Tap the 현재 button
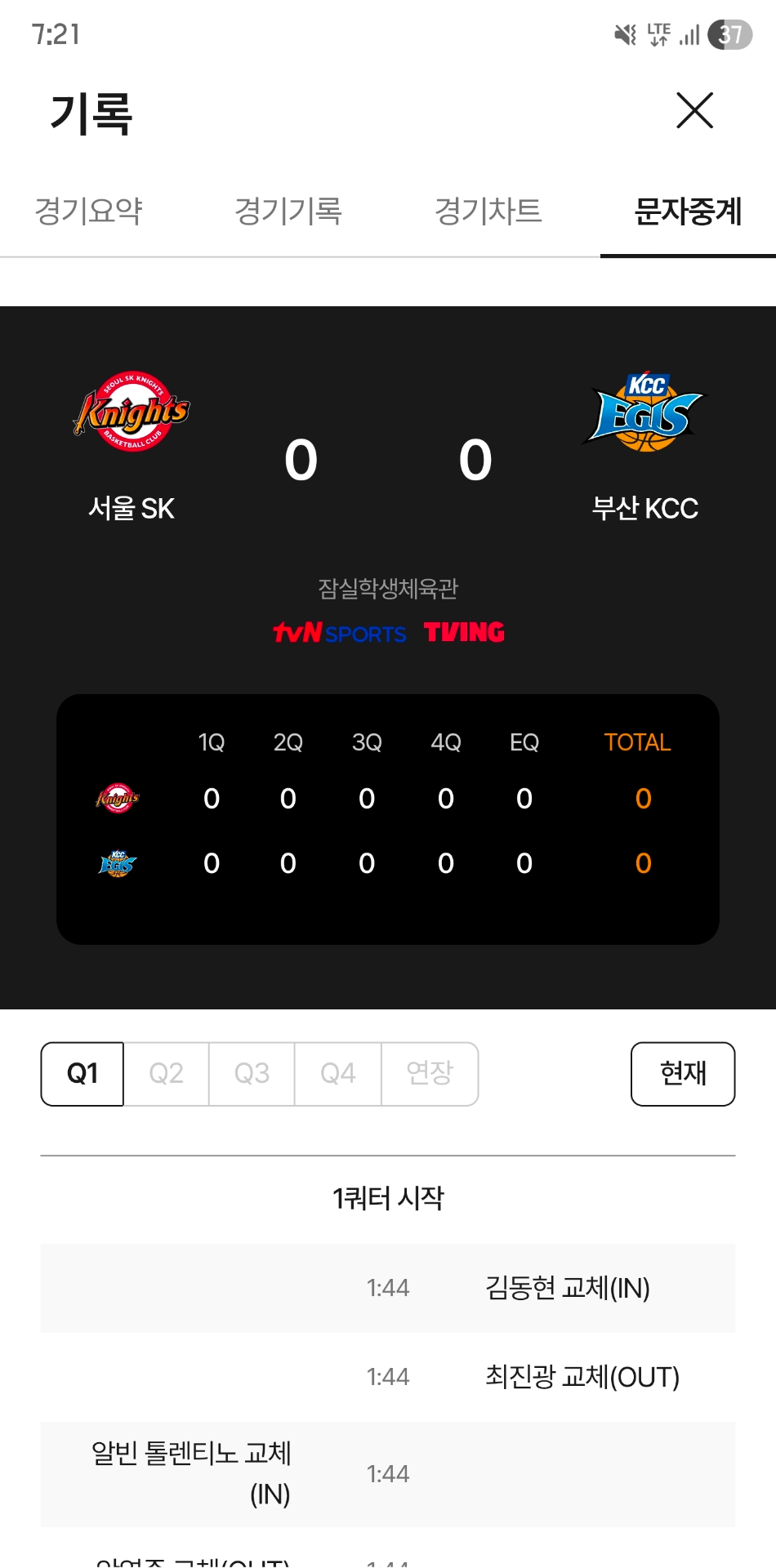This screenshot has width=776, height=1568. [x=683, y=1073]
